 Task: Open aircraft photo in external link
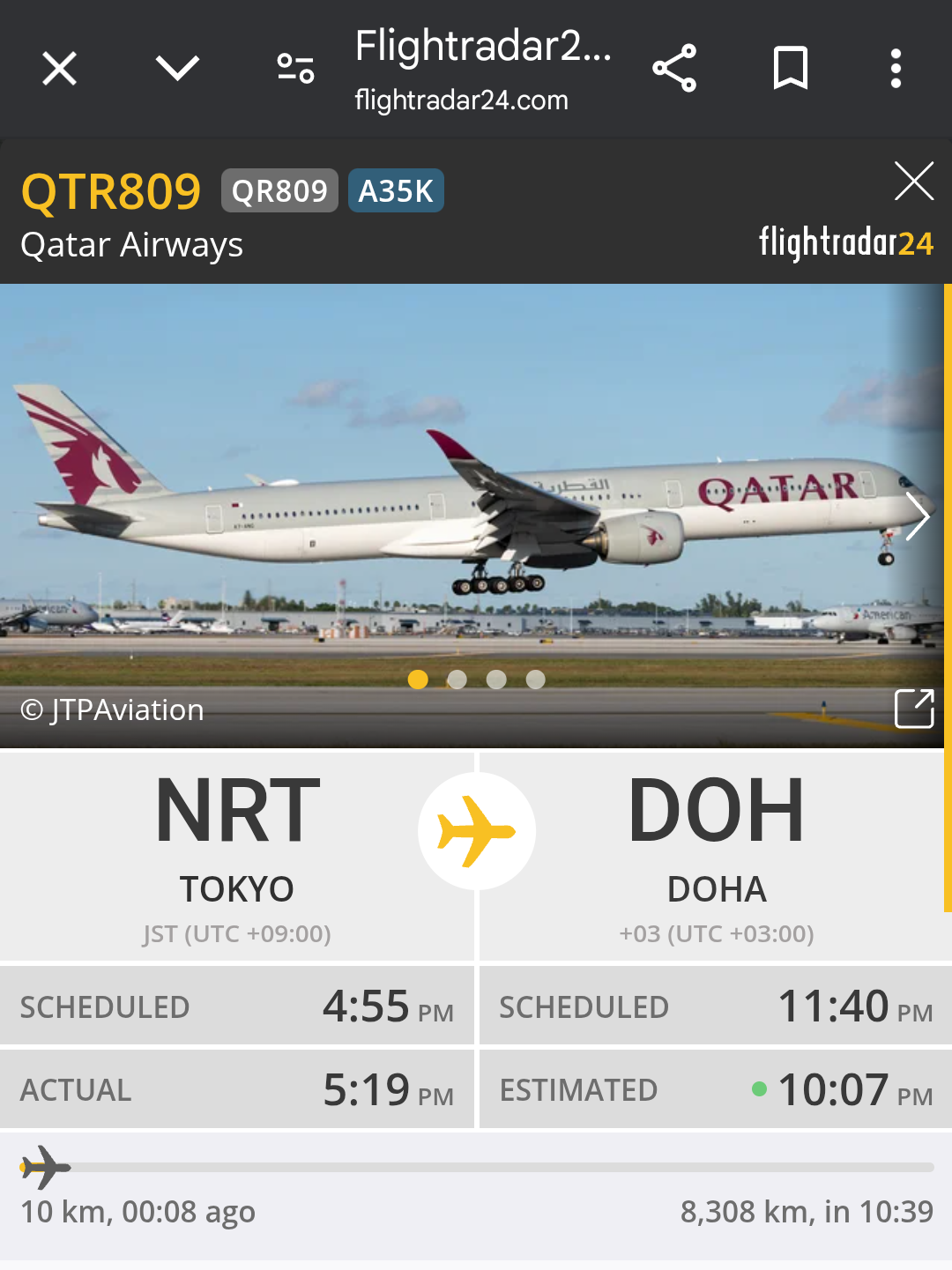tap(914, 709)
